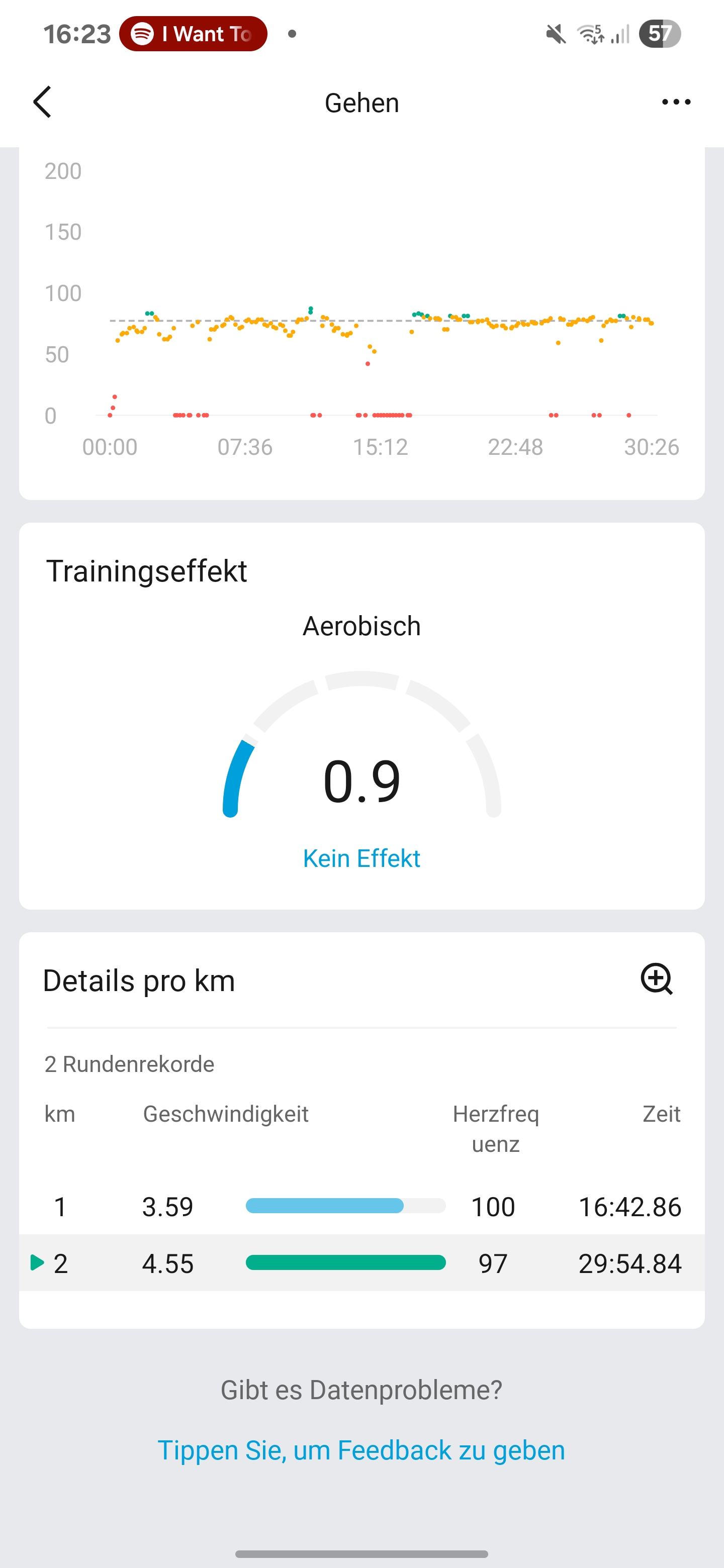
Task: Select the kilometer 2 lap row
Action: coord(361,1263)
